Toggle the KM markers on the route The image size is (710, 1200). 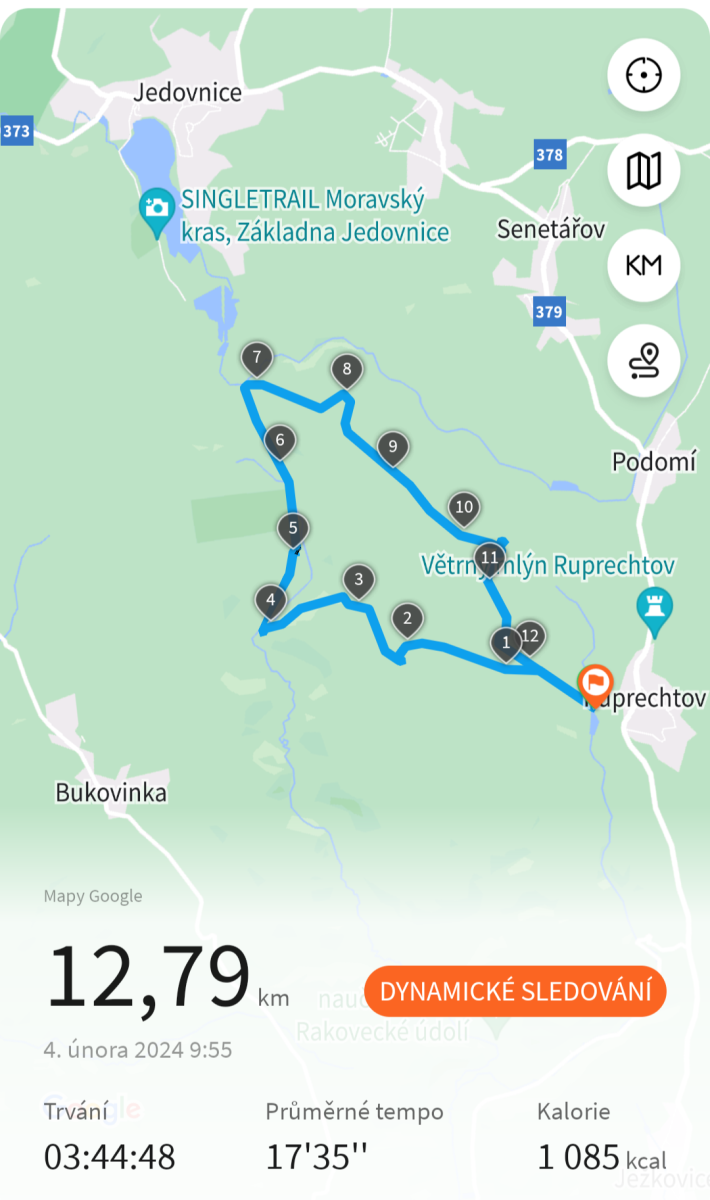[x=644, y=265]
